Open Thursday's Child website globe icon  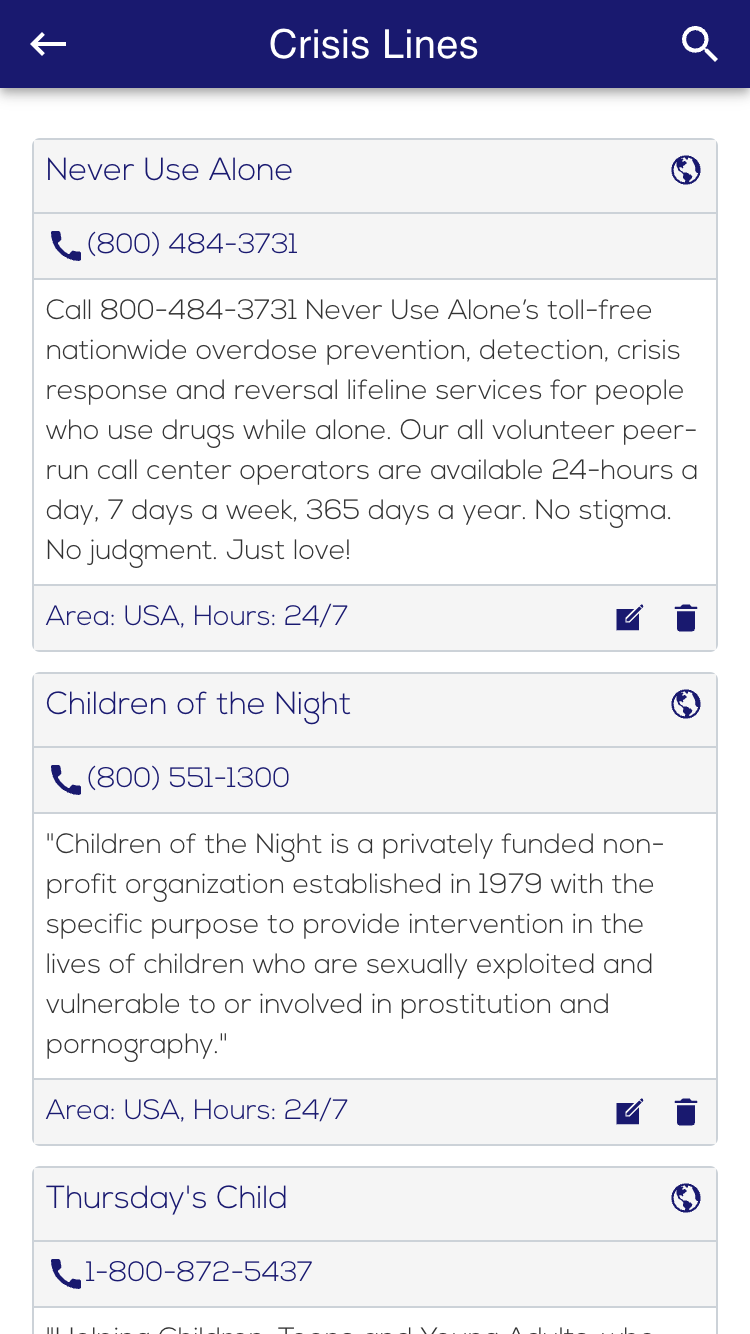(685, 1198)
